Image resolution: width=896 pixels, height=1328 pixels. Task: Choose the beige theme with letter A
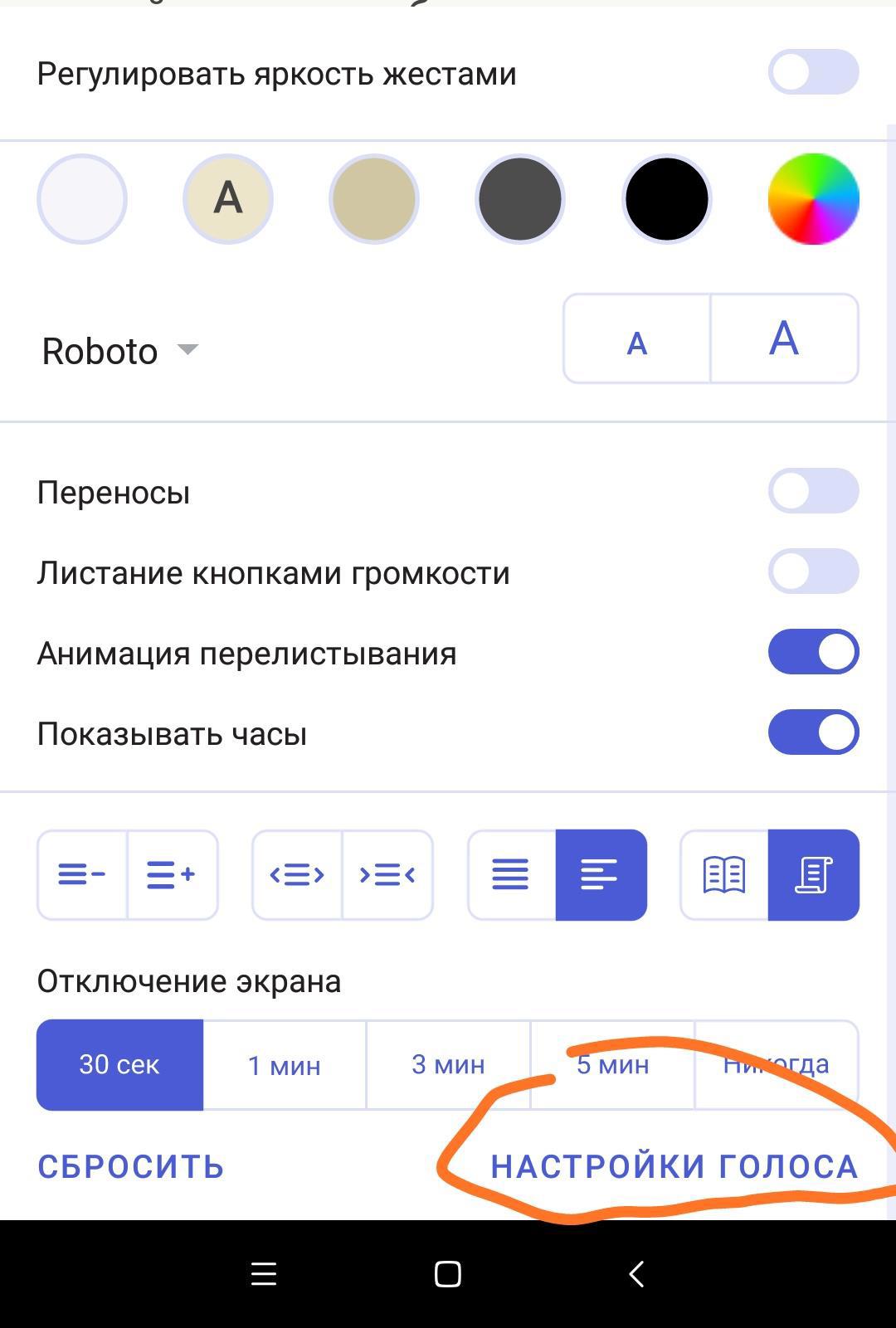[228, 199]
